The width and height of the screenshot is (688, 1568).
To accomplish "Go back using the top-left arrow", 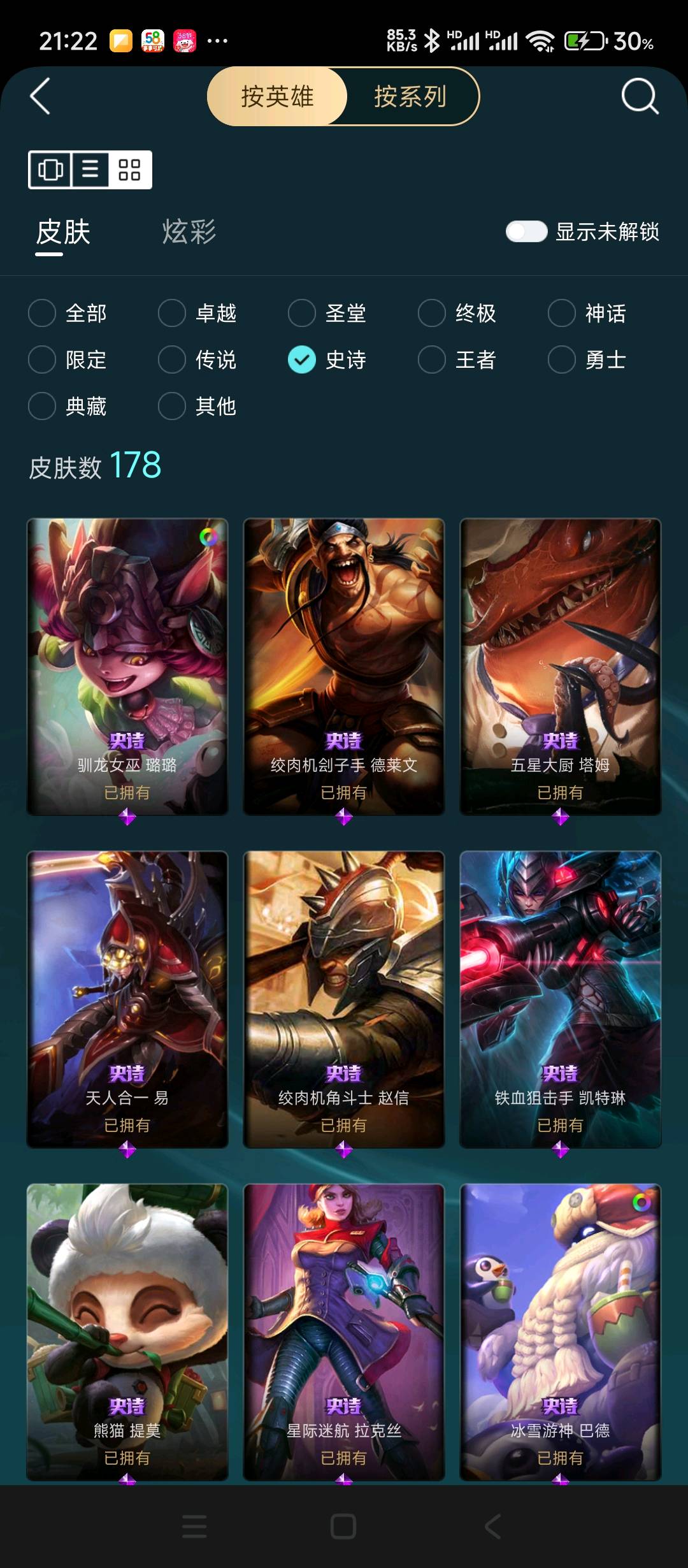I will point(40,97).
